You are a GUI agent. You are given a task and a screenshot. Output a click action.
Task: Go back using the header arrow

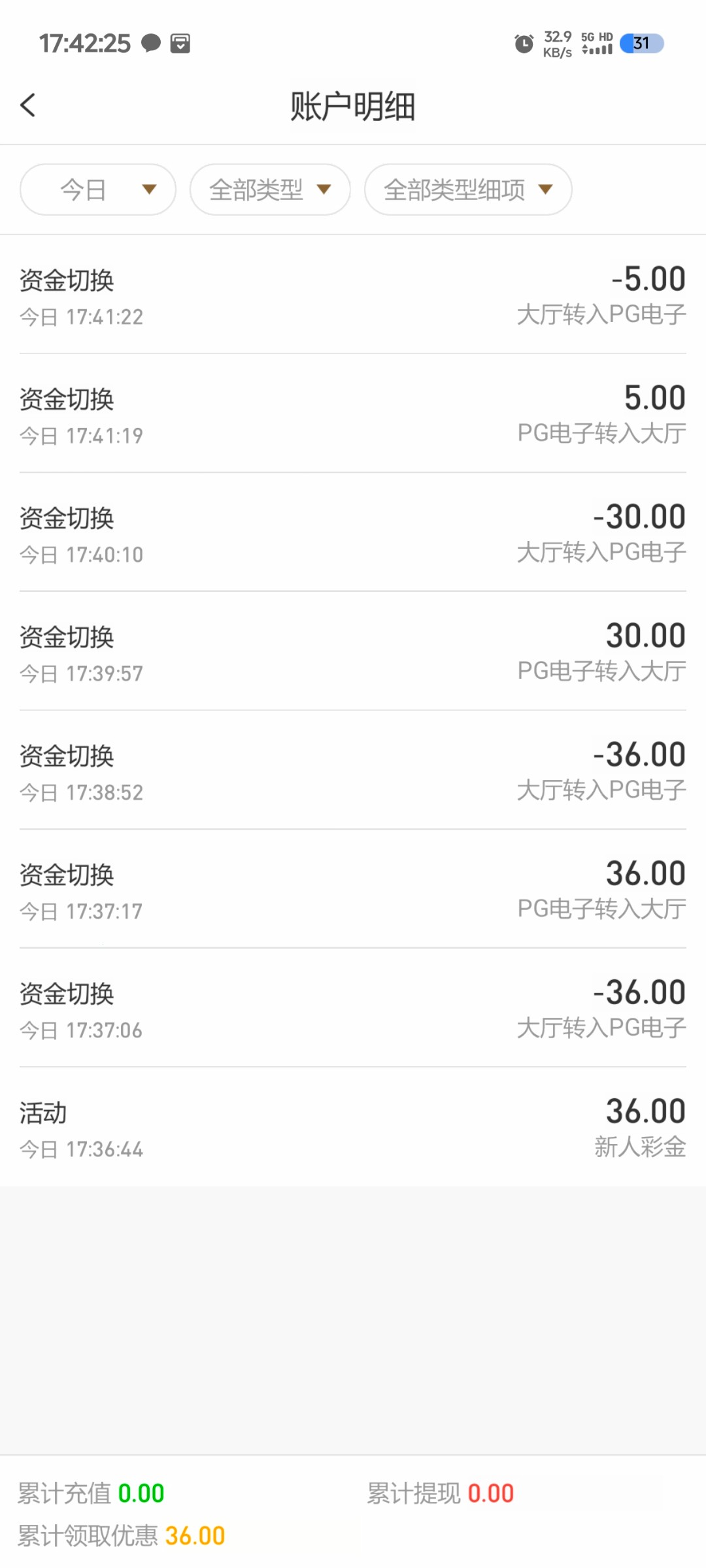coord(27,105)
